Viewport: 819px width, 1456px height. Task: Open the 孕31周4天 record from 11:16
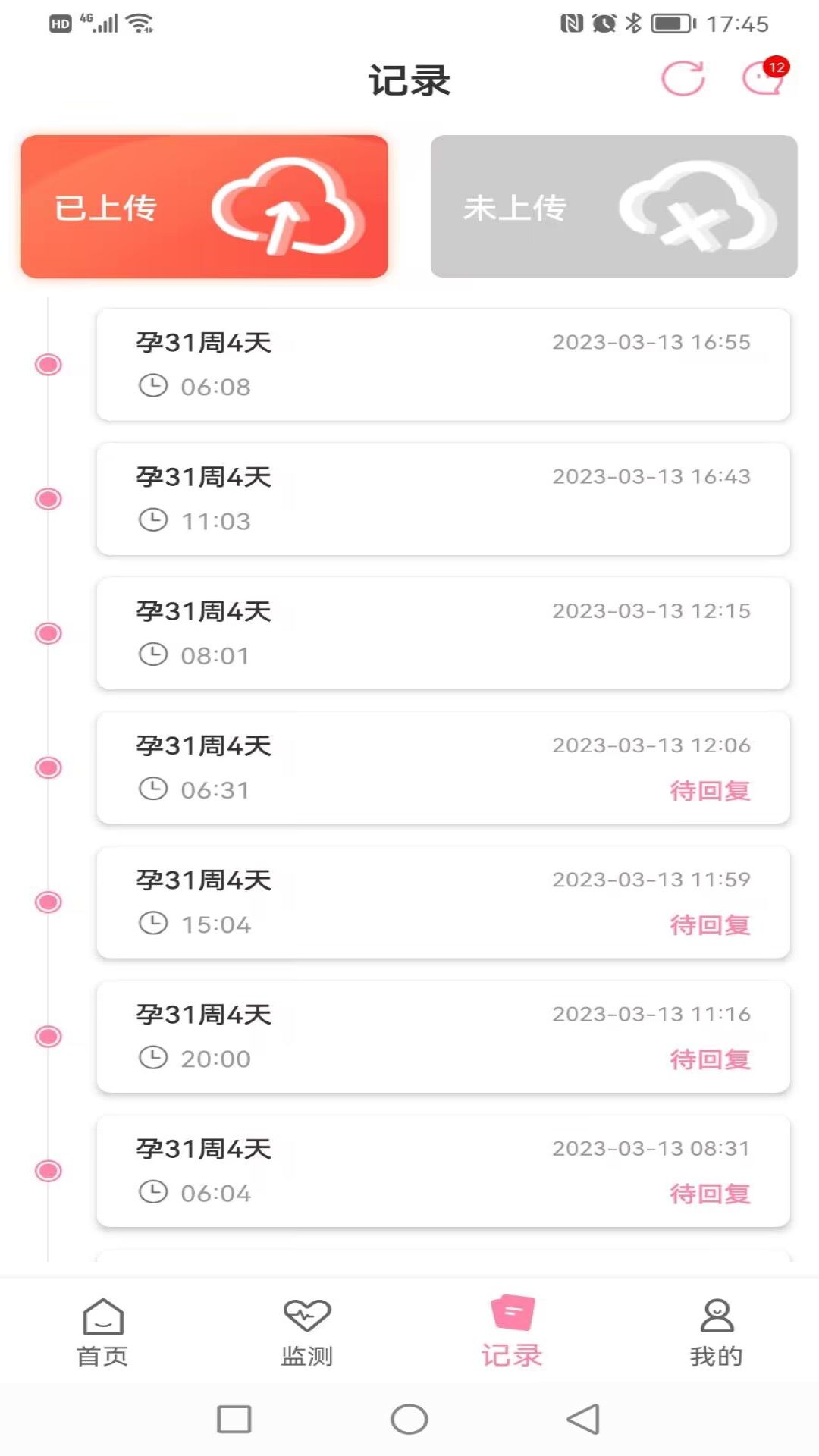point(443,1036)
